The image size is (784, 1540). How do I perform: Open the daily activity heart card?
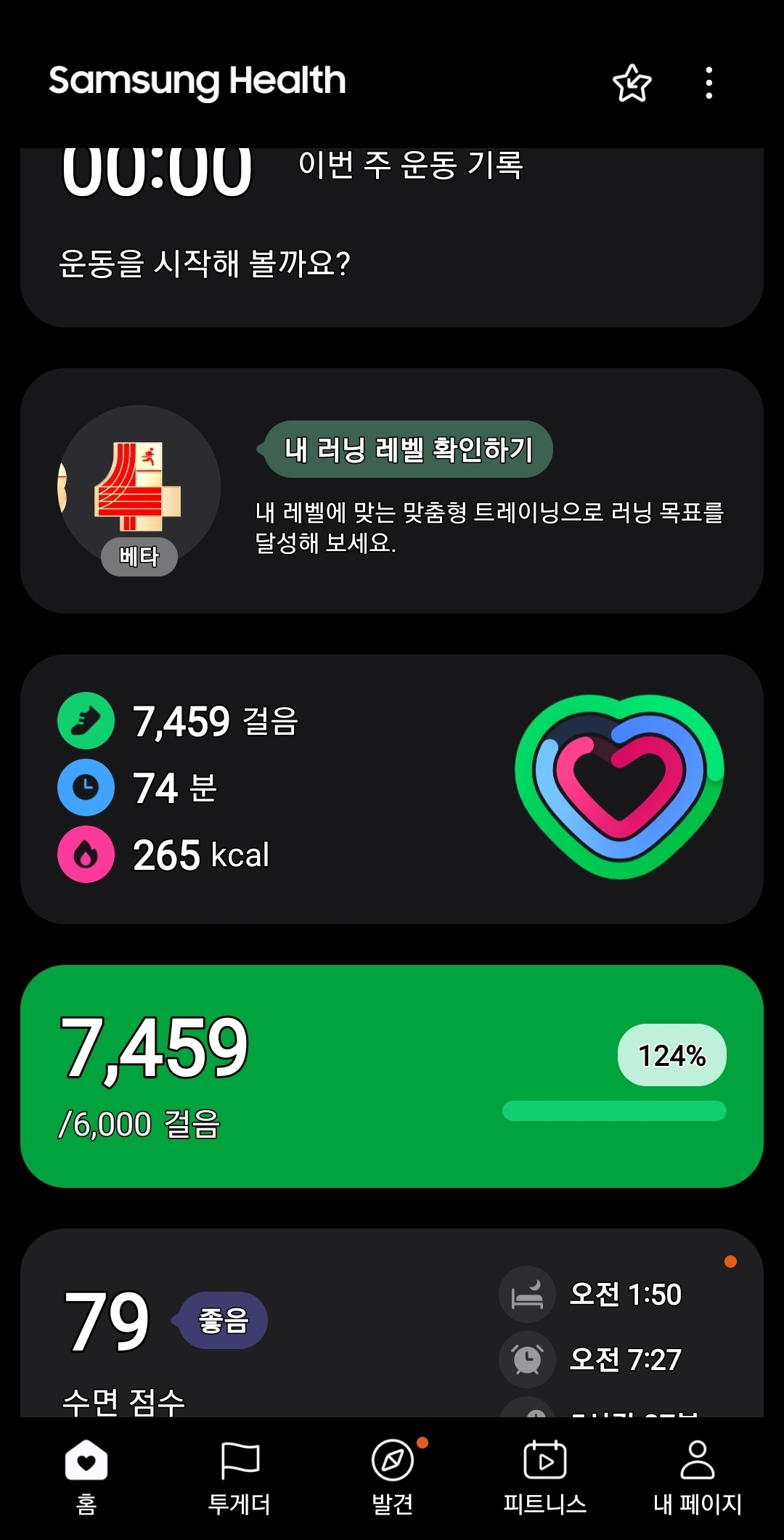tap(392, 789)
